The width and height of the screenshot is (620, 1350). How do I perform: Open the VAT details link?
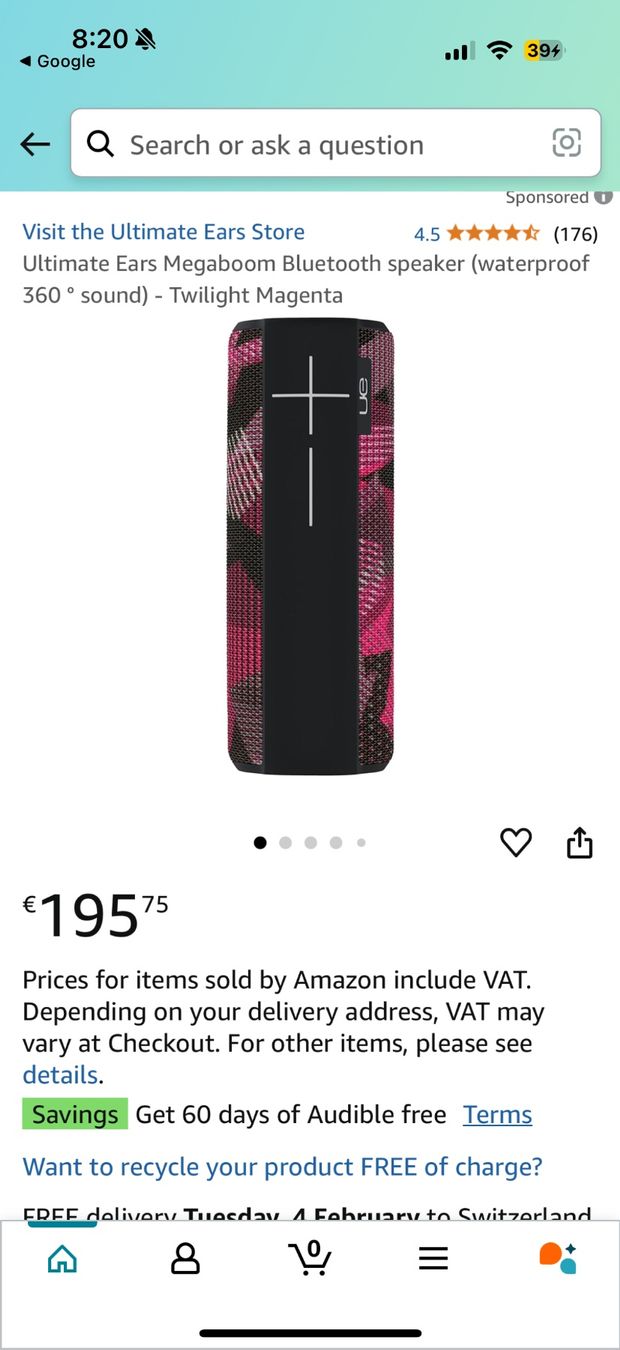pyautogui.click(x=60, y=1076)
